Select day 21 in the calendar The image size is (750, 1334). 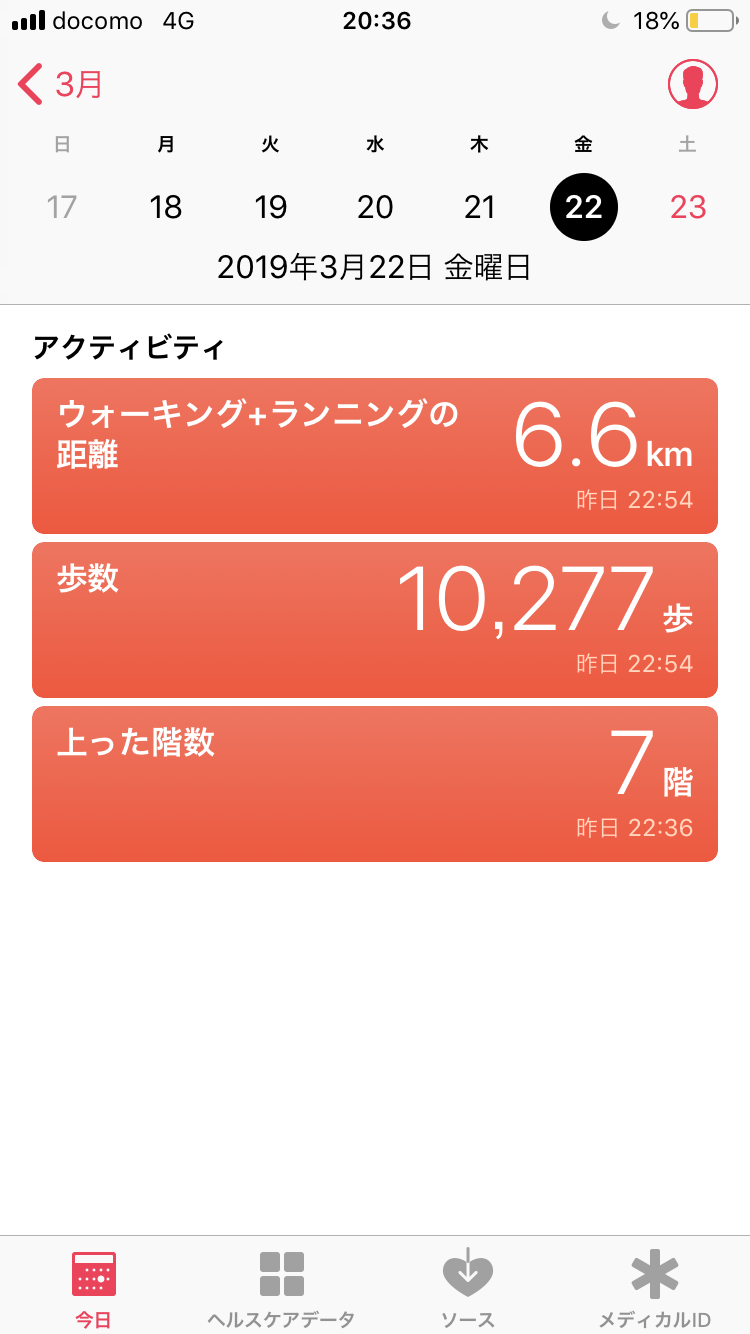[479, 207]
